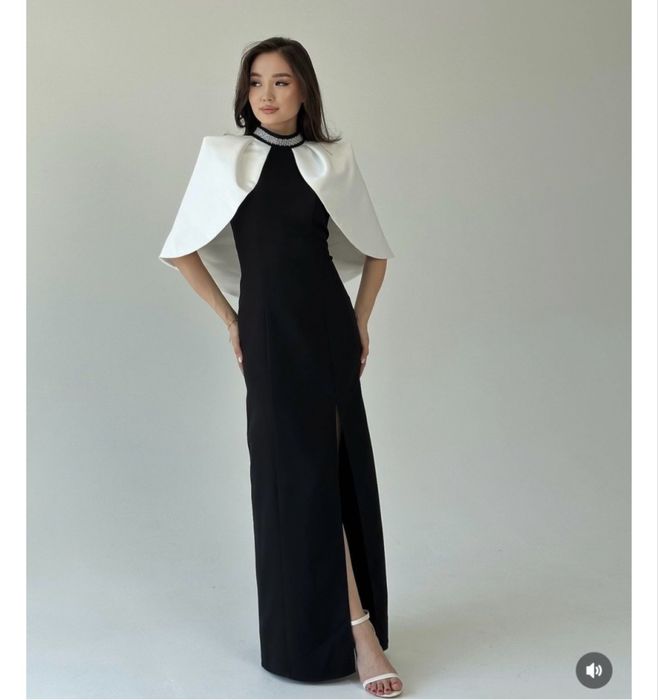Toggle the video sound speaker icon

point(594,669)
